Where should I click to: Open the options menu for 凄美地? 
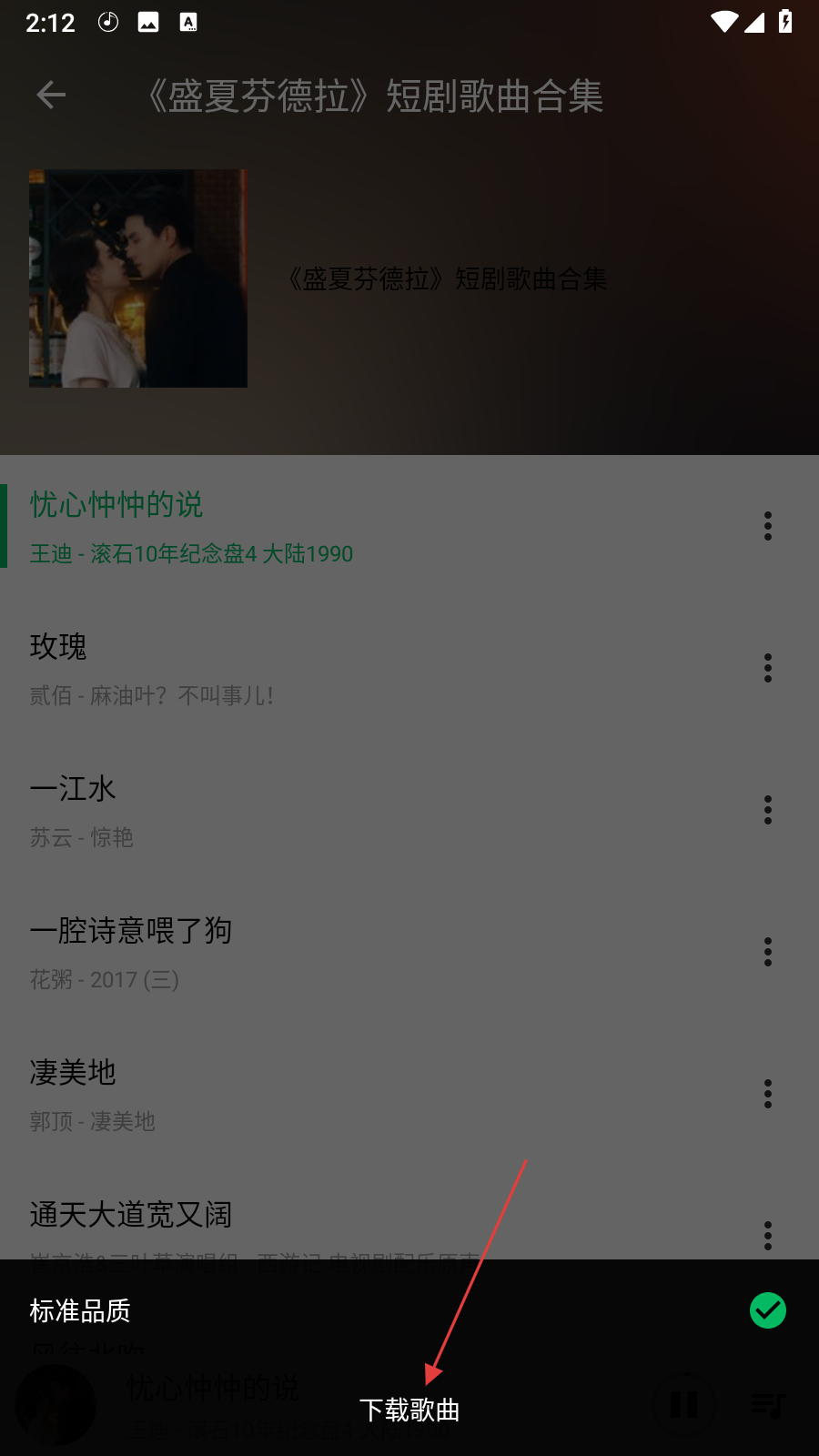click(x=767, y=1094)
